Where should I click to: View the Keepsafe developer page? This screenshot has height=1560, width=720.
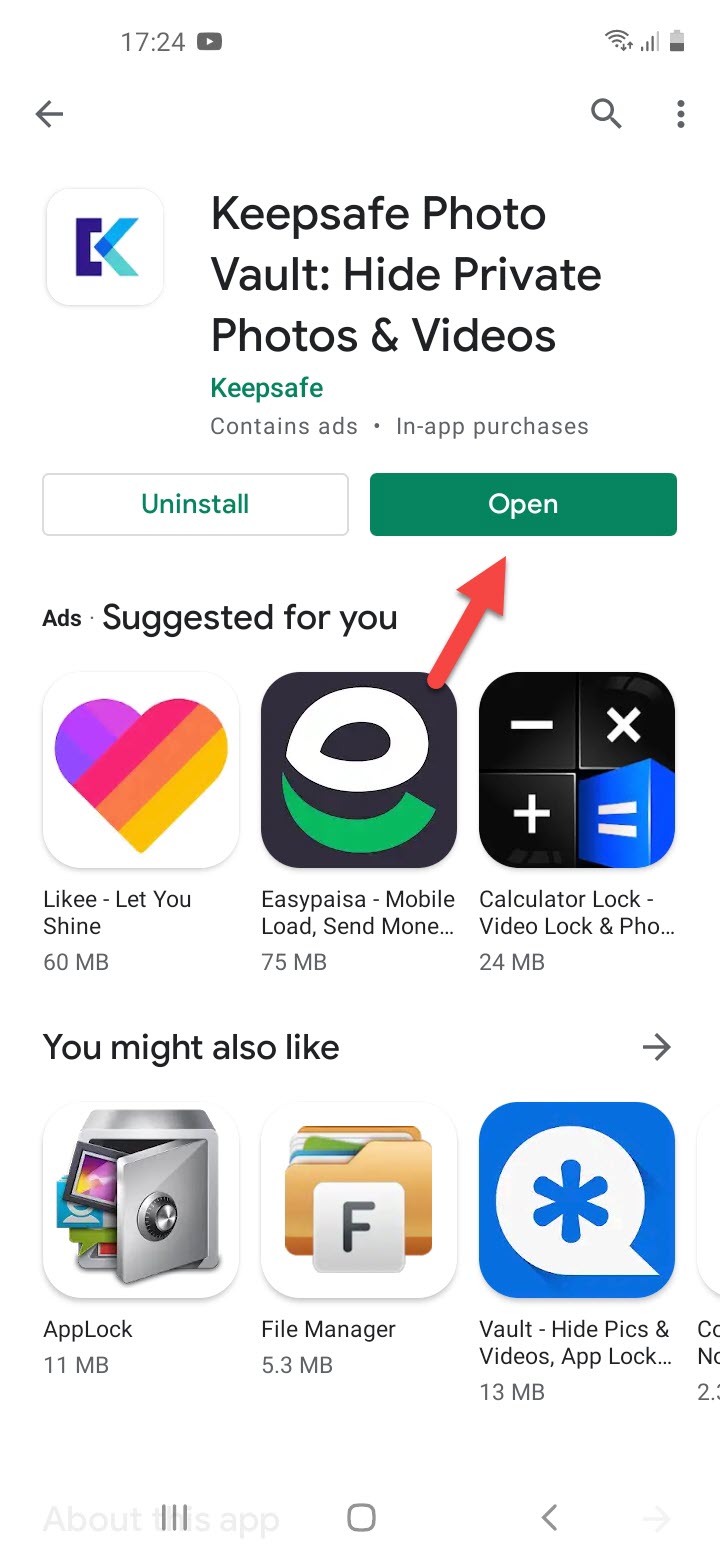[266, 388]
